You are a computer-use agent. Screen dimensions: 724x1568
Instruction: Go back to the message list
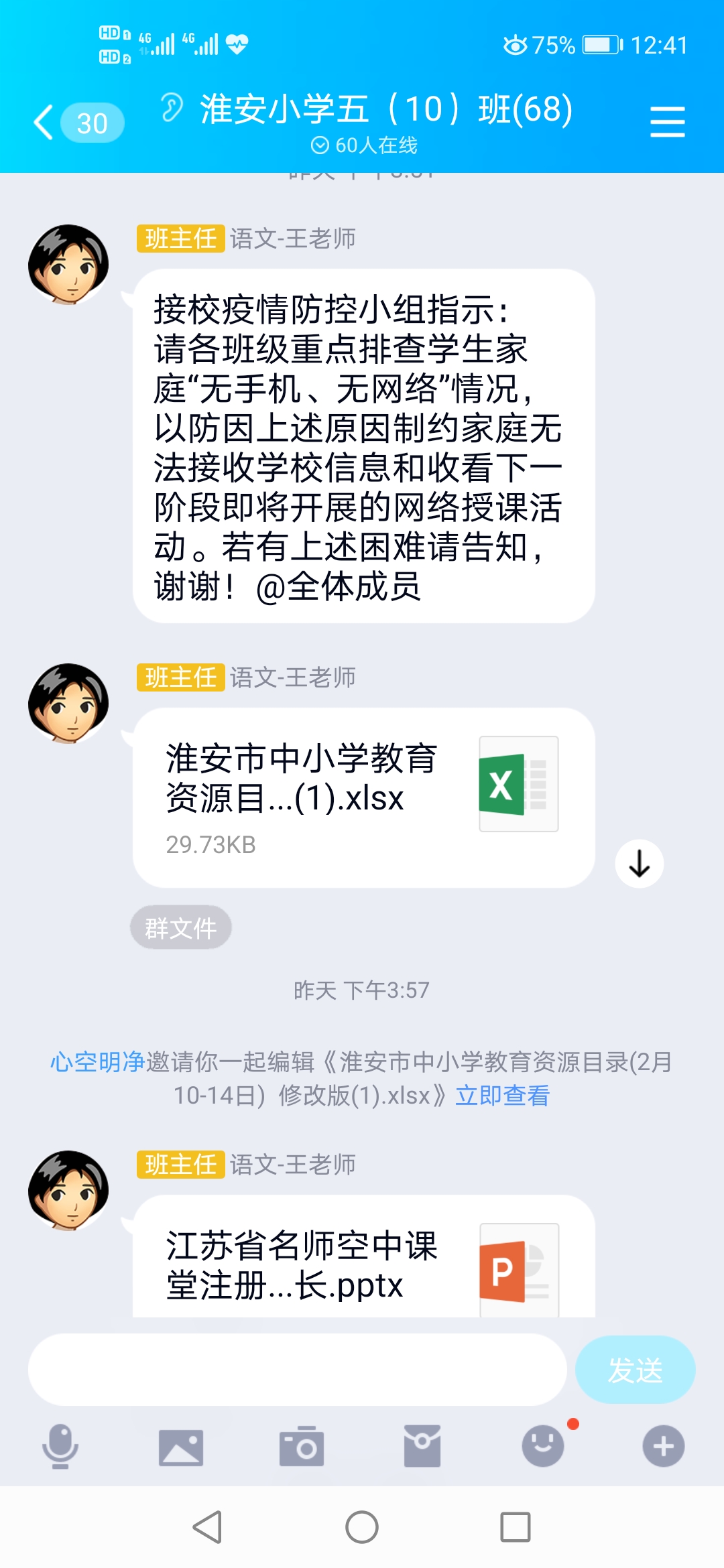pyautogui.click(x=44, y=123)
